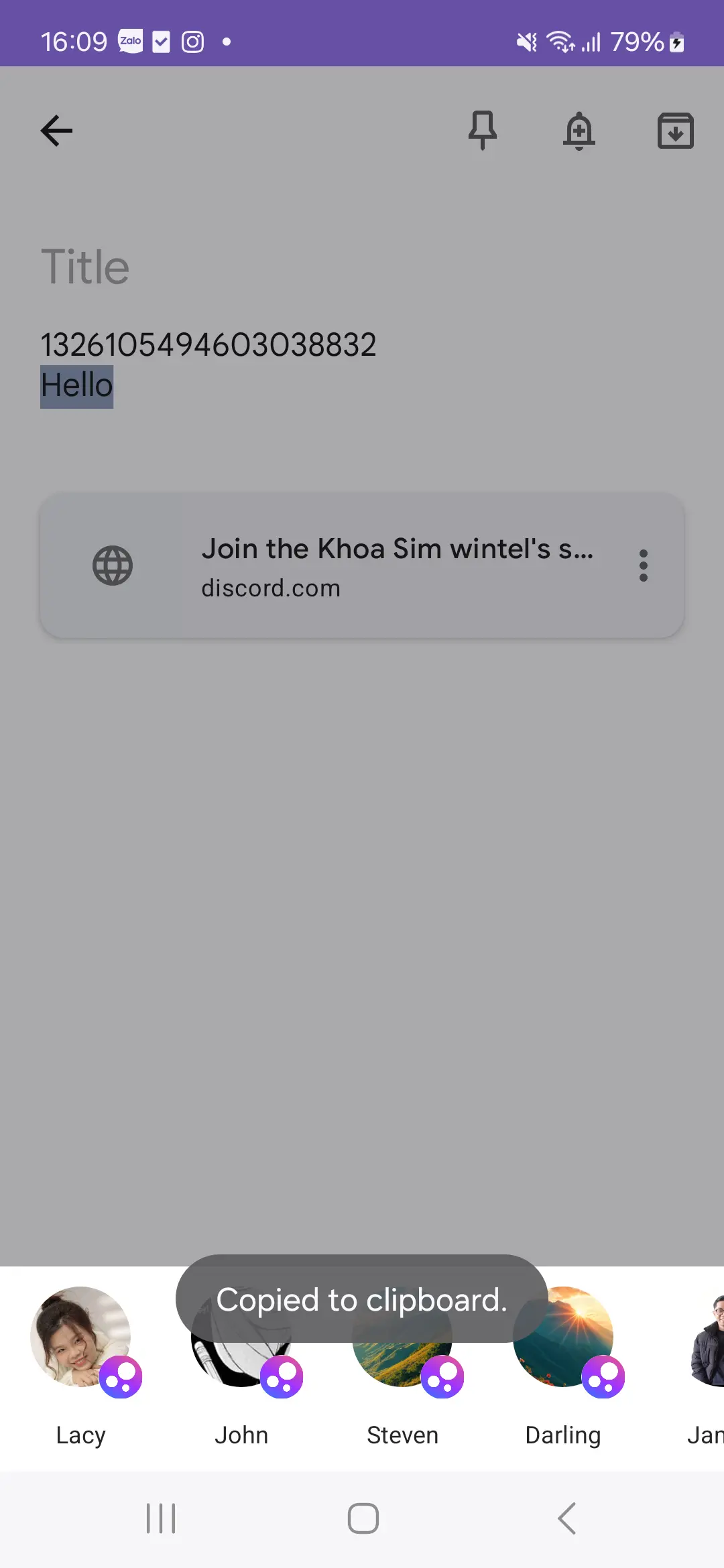
Task: Open recent apps from the navigation bar
Action: pos(161,1518)
